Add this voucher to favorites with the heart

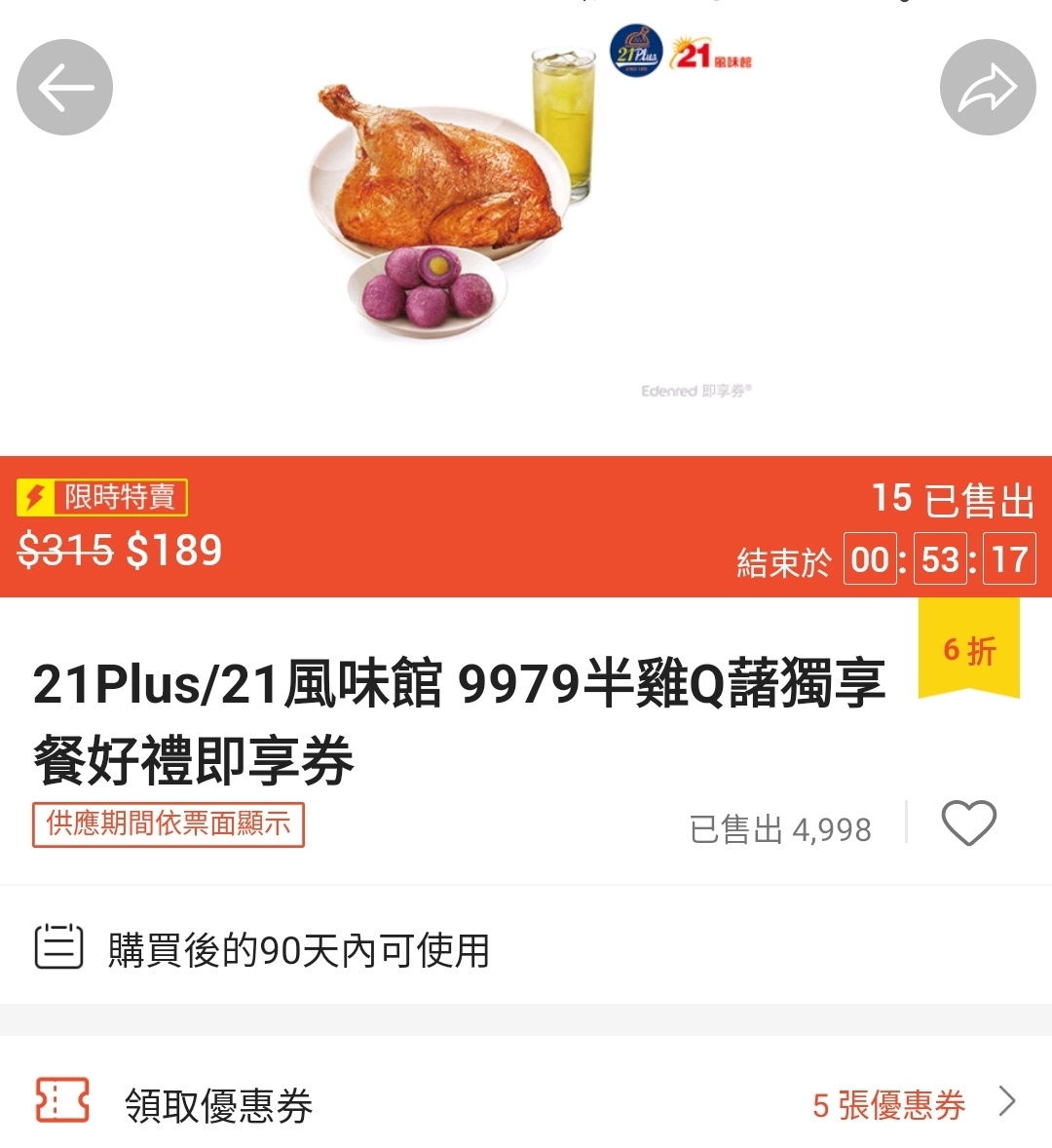[x=968, y=823]
